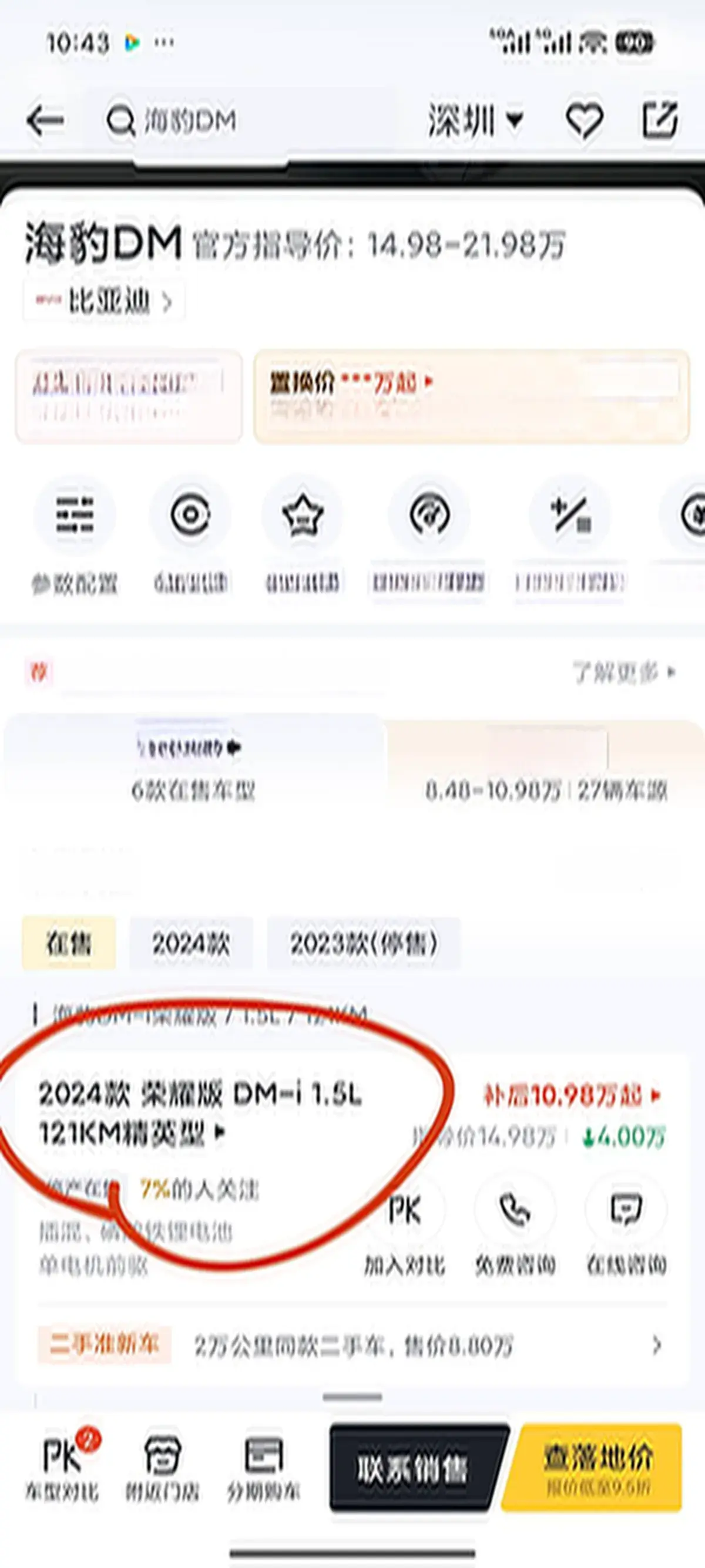Screen dimensions: 705x1568
Task: Open 置换价 trade-in offer card
Action: point(470,396)
